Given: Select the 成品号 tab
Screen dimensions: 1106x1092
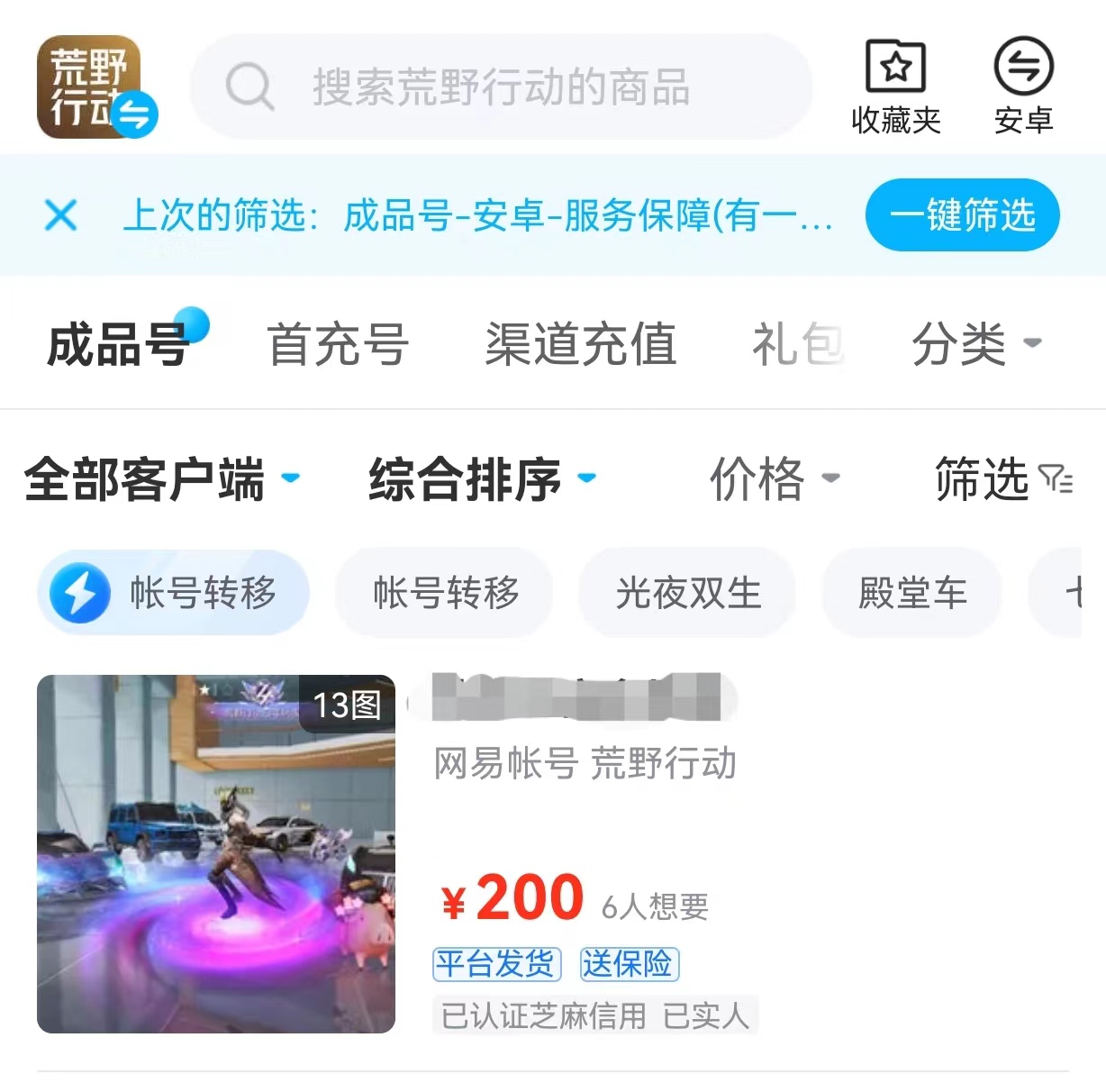Looking at the screenshot, I should (x=119, y=344).
